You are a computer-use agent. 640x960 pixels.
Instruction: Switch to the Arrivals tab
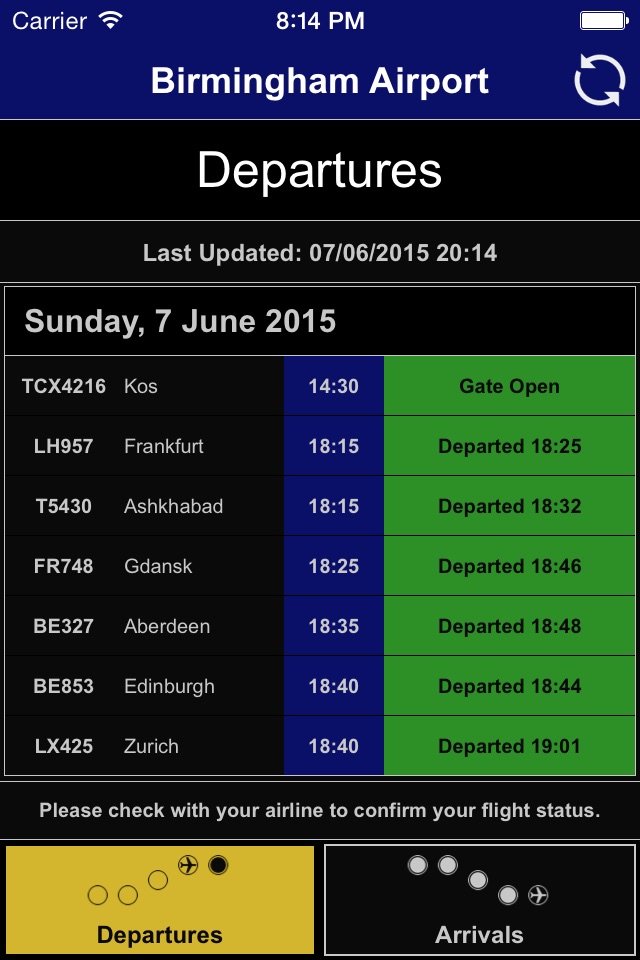click(x=480, y=899)
